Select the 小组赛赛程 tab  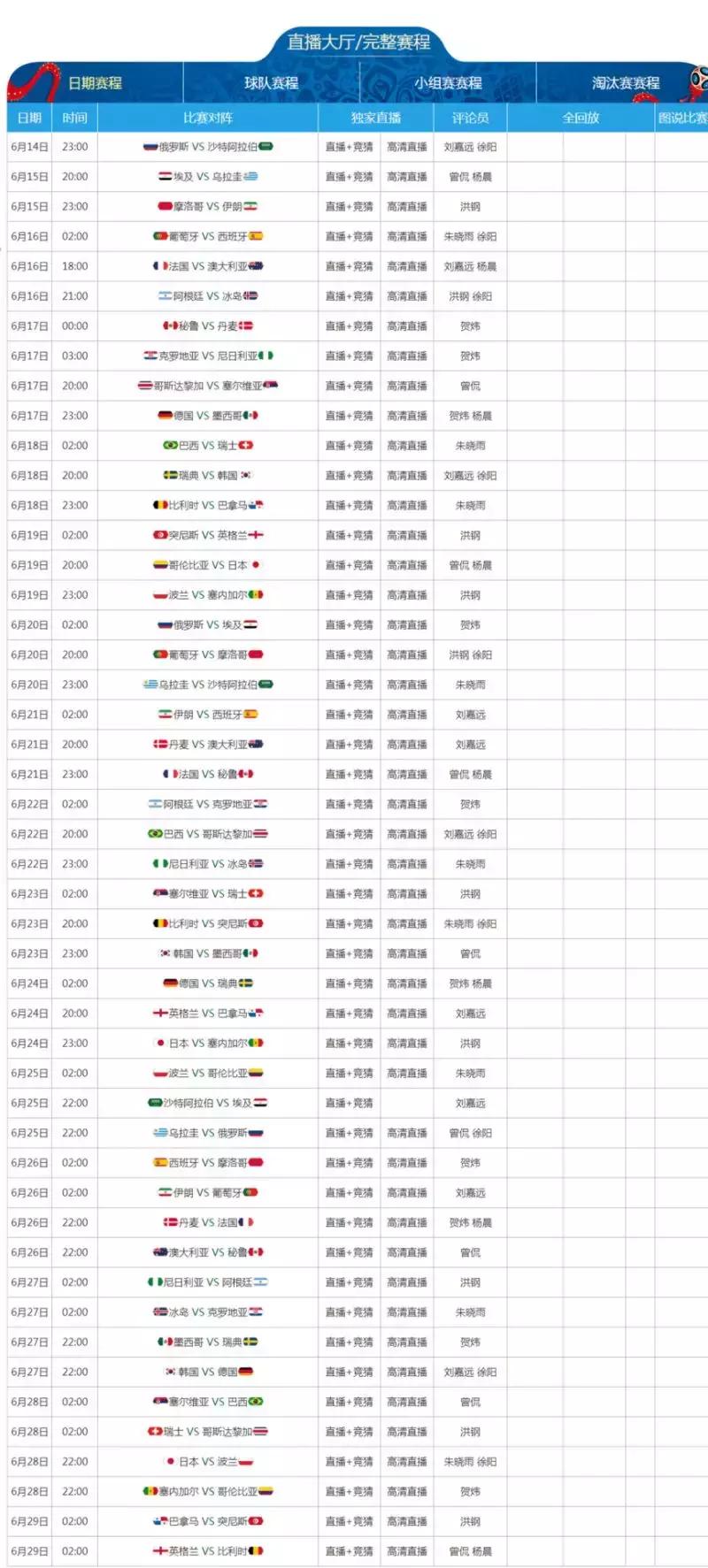point(450,80)
